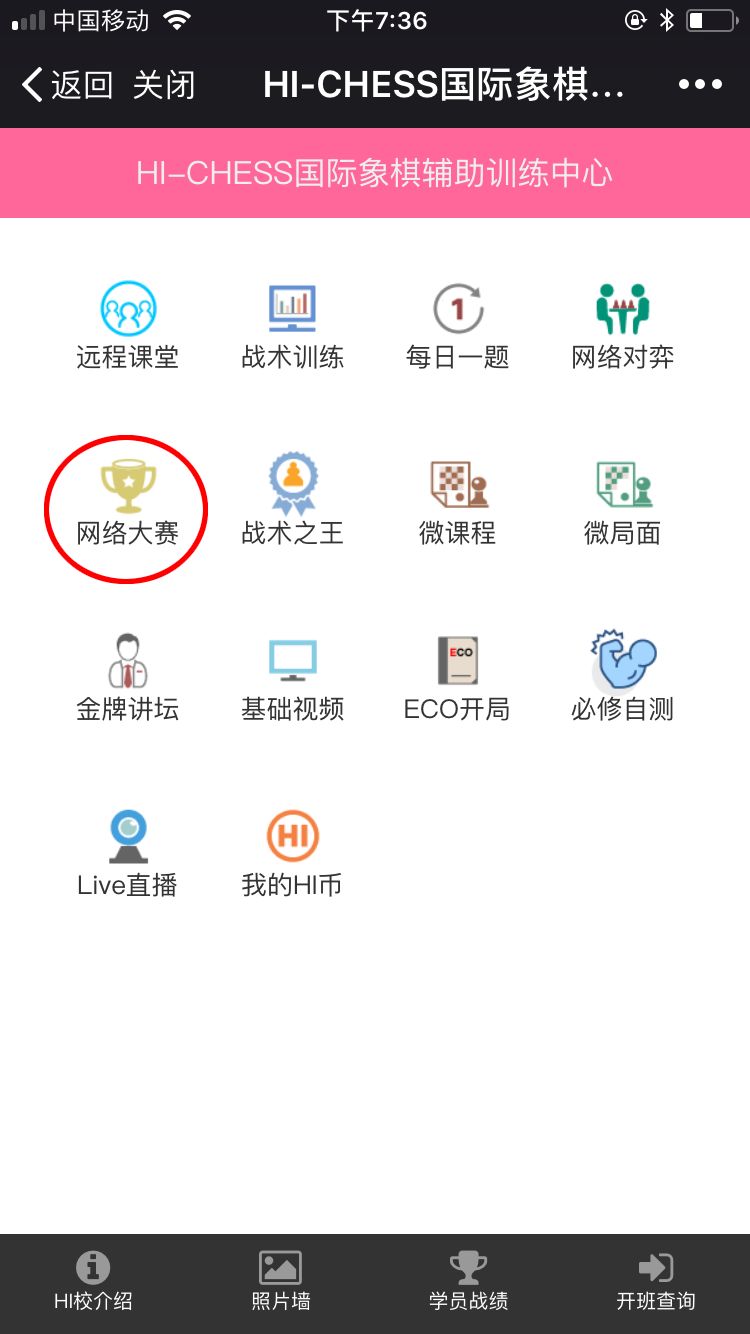Open 必修自测 self test
Viewport: 750px width, 1334px height.
coord(623,678)
